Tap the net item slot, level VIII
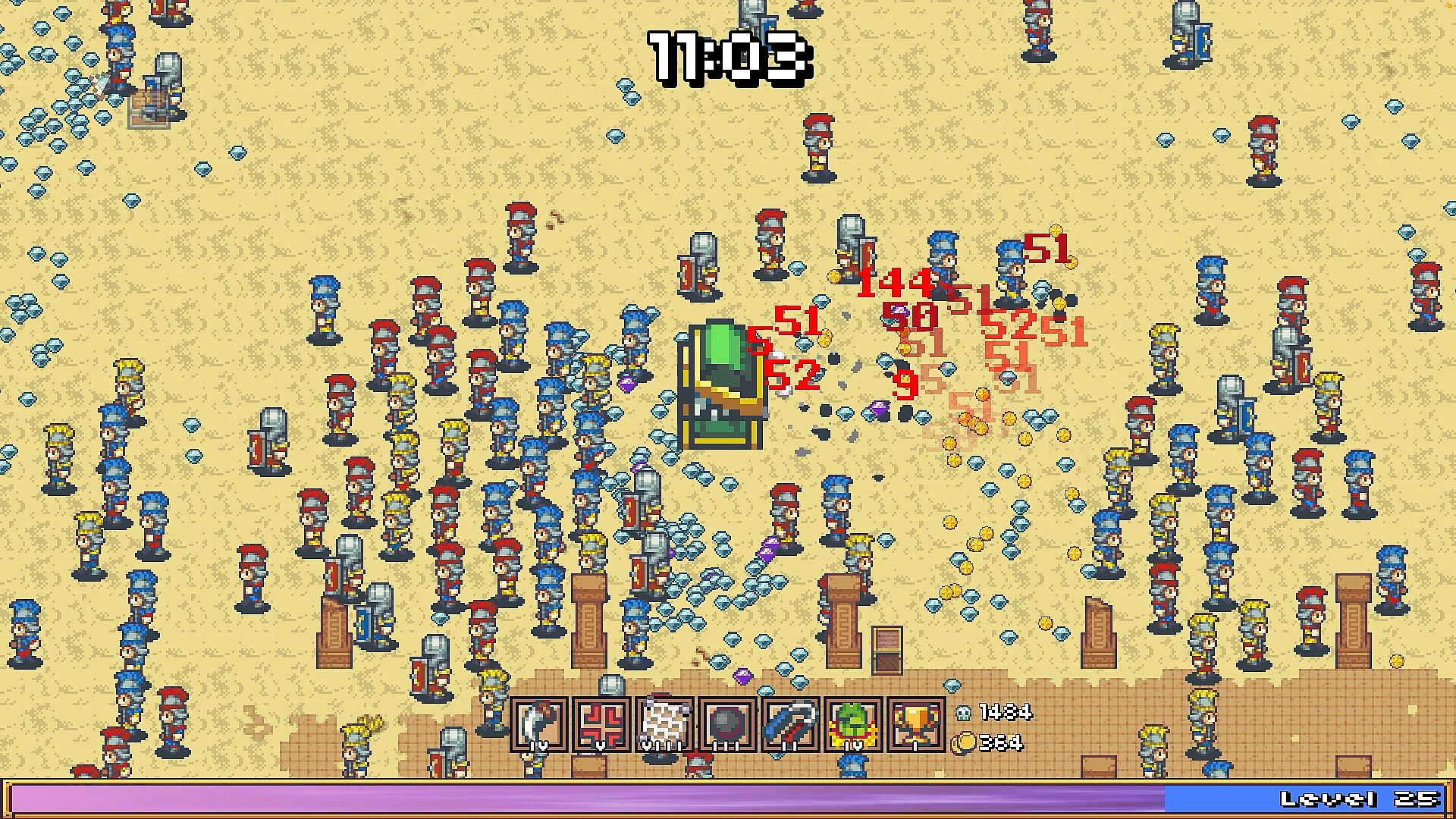The height and width of the screenshot is (819, 1456). coord(665,725)
